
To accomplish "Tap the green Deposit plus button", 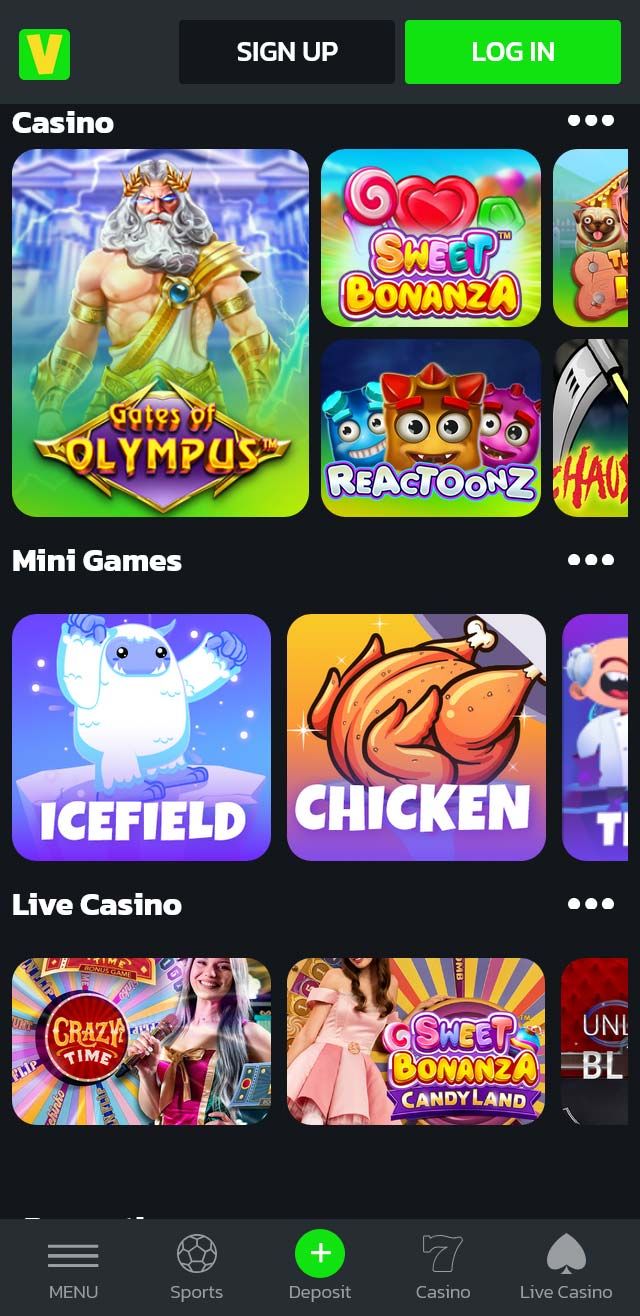I will tap(320, 1254).
